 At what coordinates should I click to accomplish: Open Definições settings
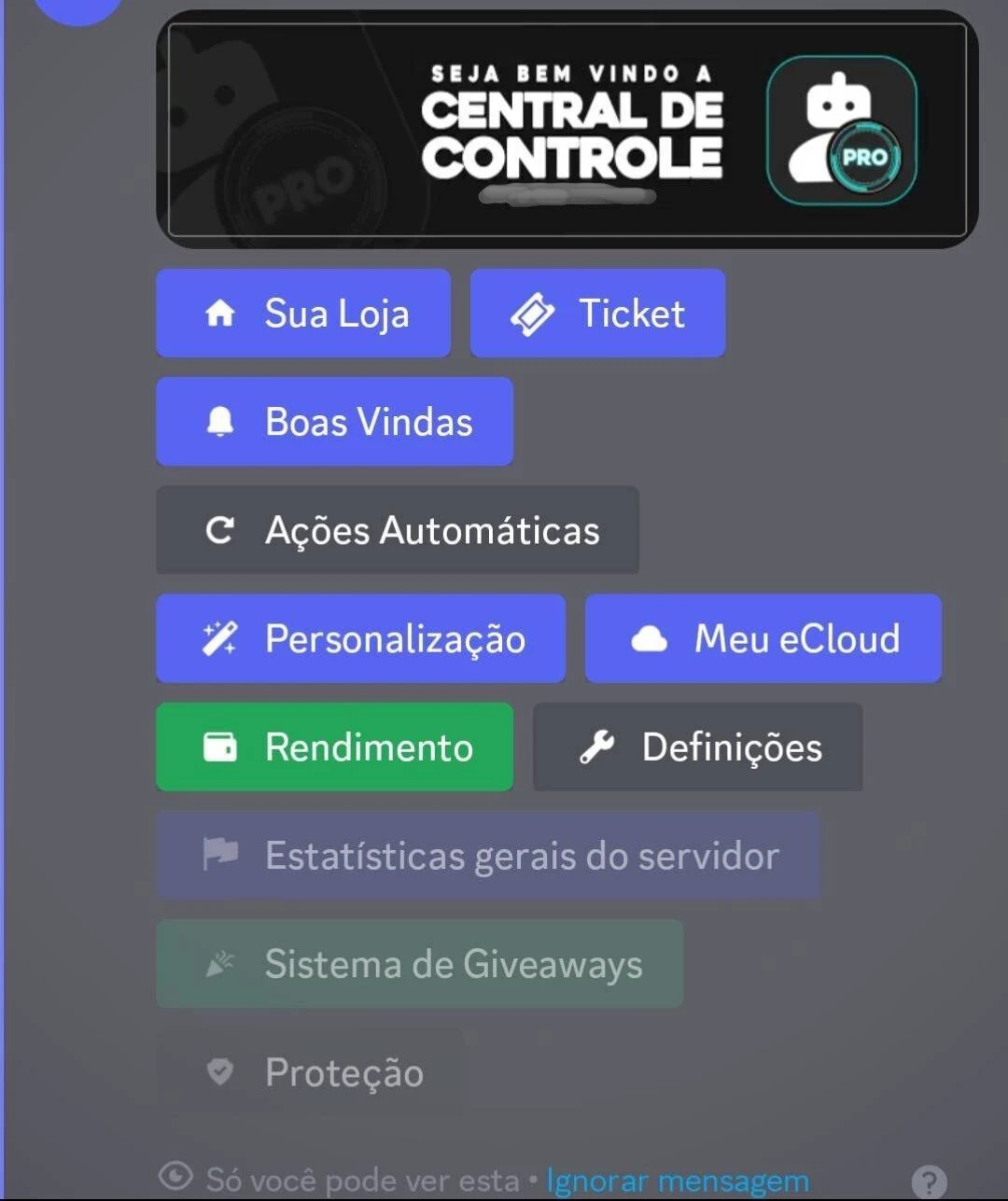[697, 747]
